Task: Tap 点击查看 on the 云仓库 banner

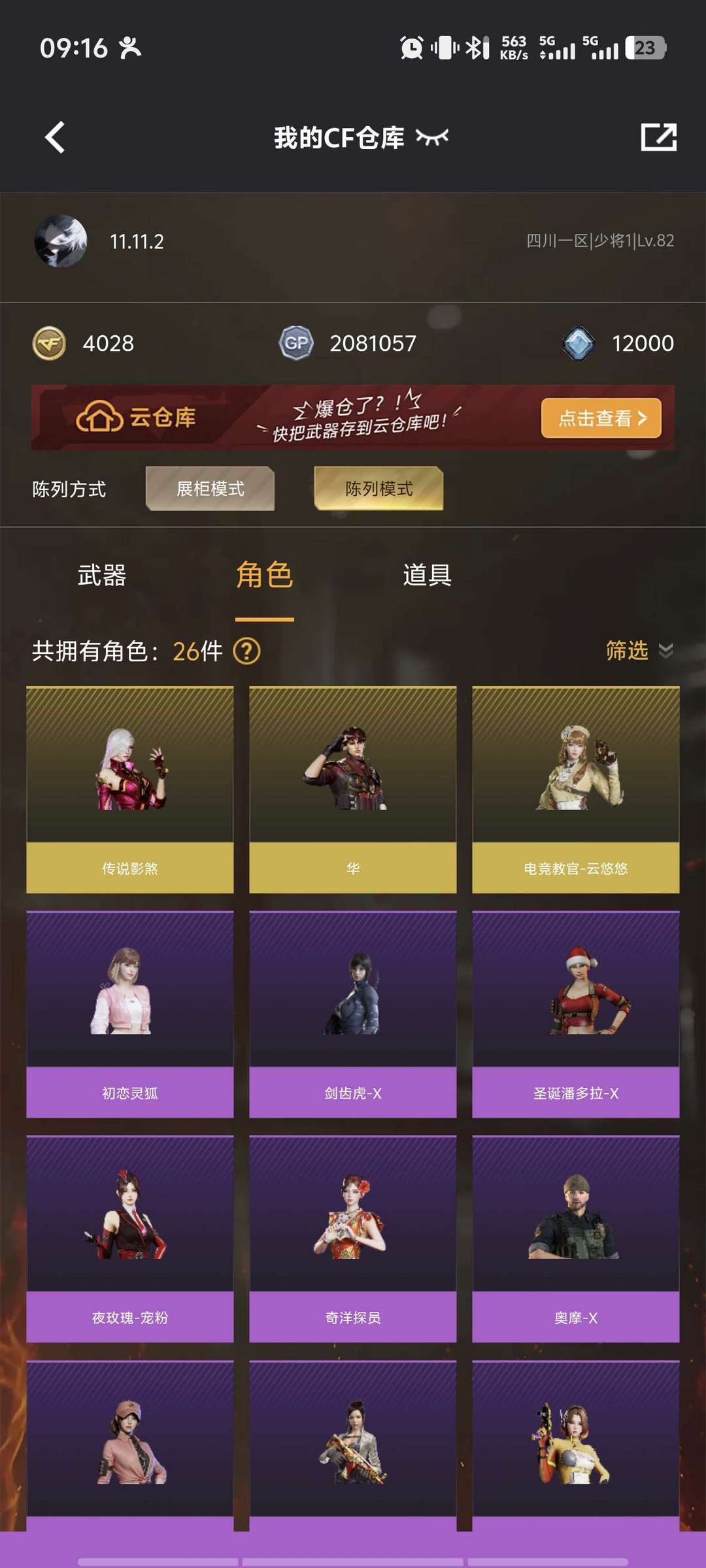Action: tap(601, 418)
